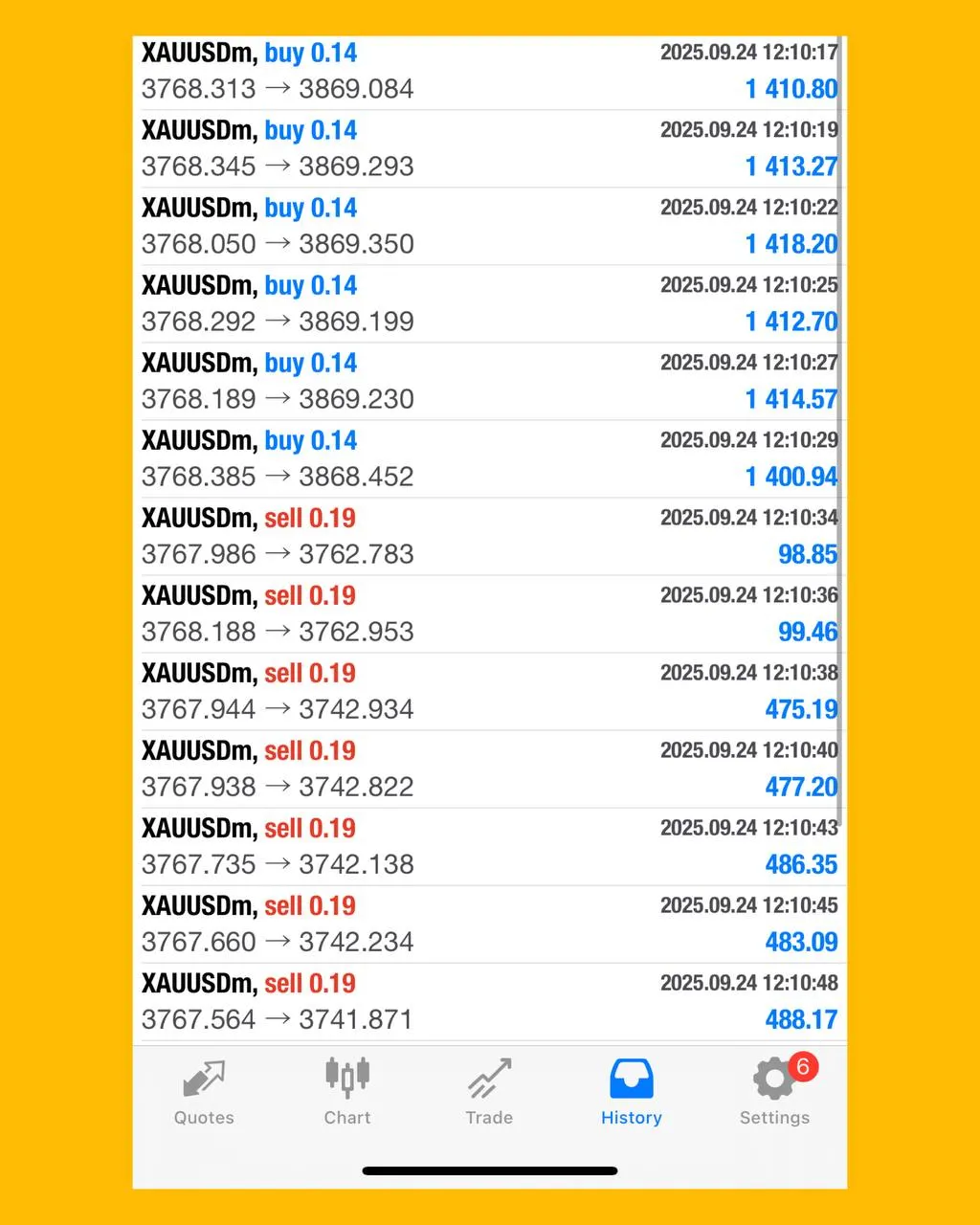
Task: Select the sell 0.19 trade with profit 98.85
Action: tap(490, 536)
